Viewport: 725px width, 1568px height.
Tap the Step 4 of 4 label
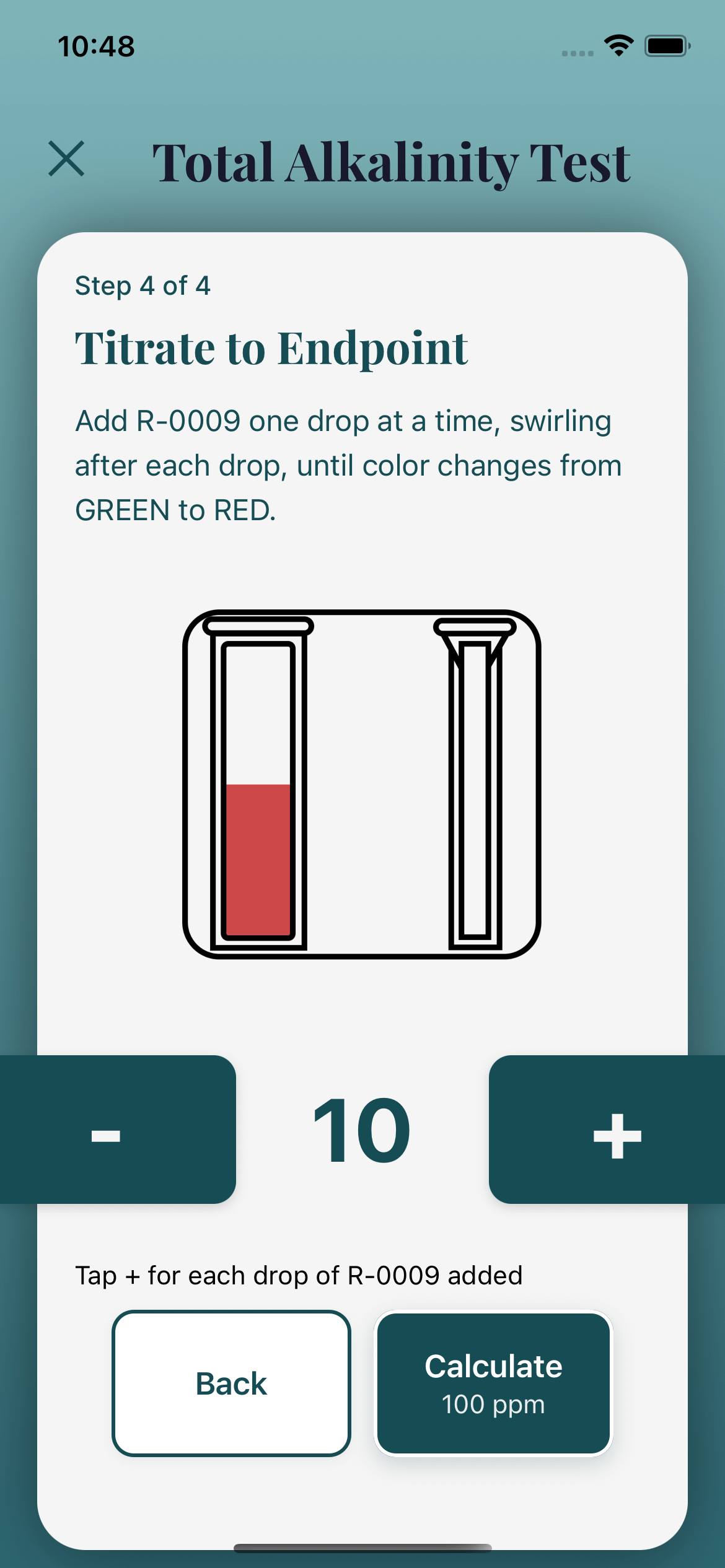point(142,285)
